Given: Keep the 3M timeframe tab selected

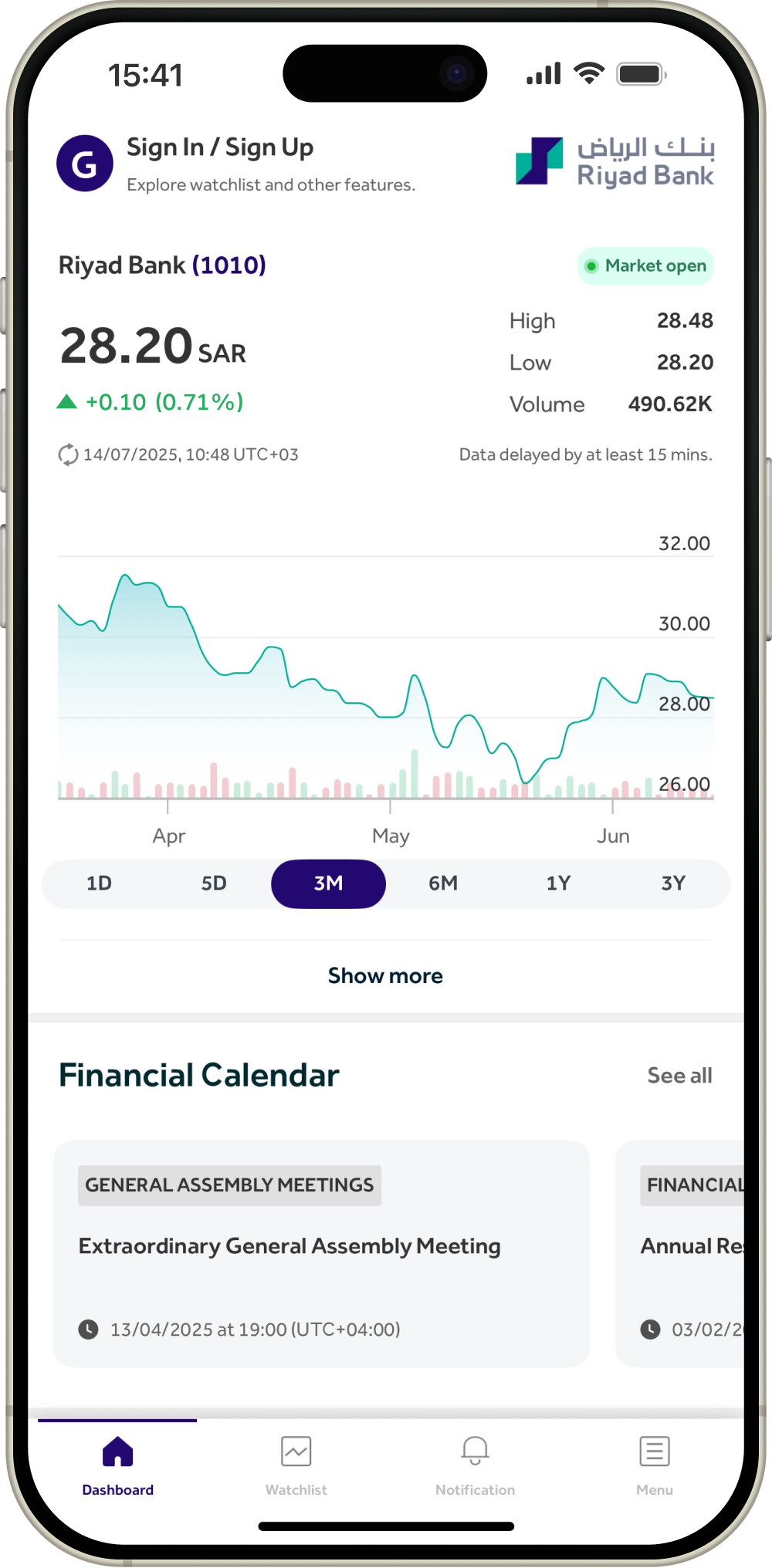Looking at the screenshot, I should click(328, 884).
